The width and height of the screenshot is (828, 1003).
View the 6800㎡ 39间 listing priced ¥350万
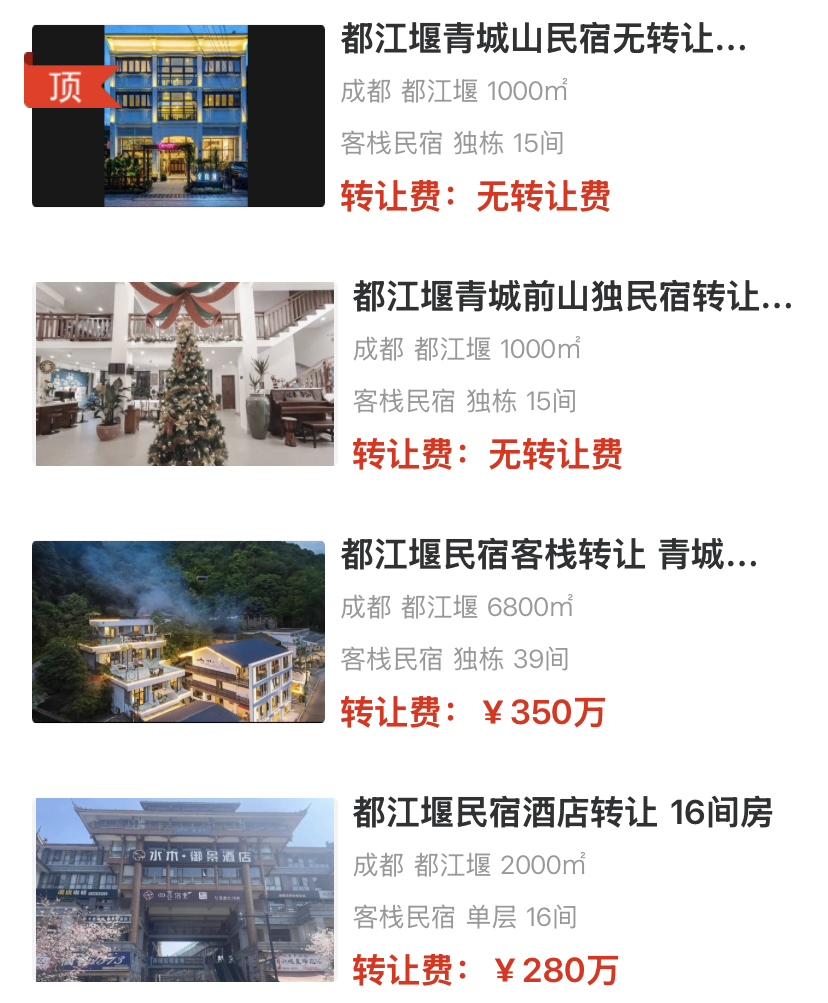tap(548, 555)
